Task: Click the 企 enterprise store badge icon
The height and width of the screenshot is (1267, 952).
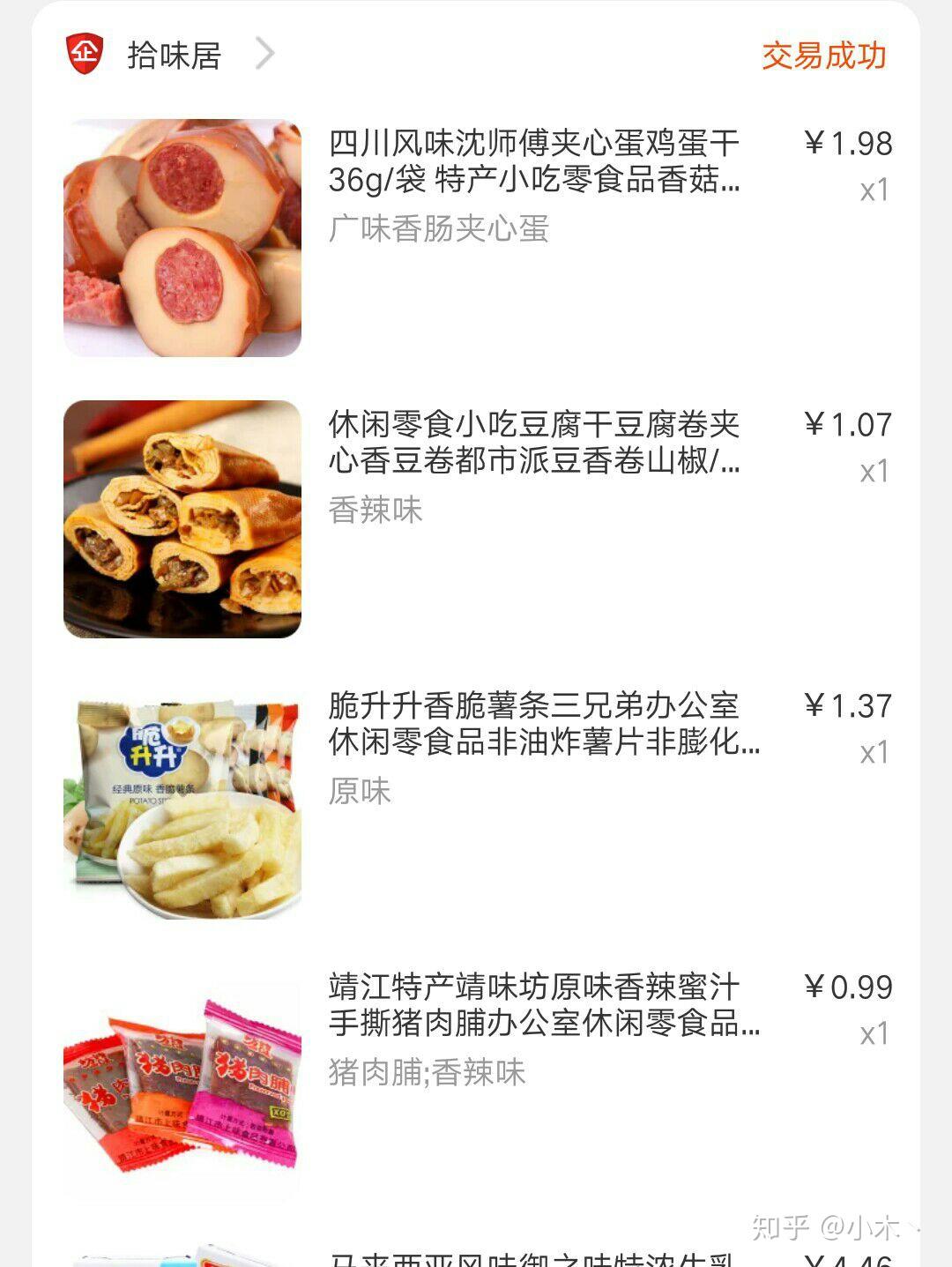Action: (x=83, y=55)
